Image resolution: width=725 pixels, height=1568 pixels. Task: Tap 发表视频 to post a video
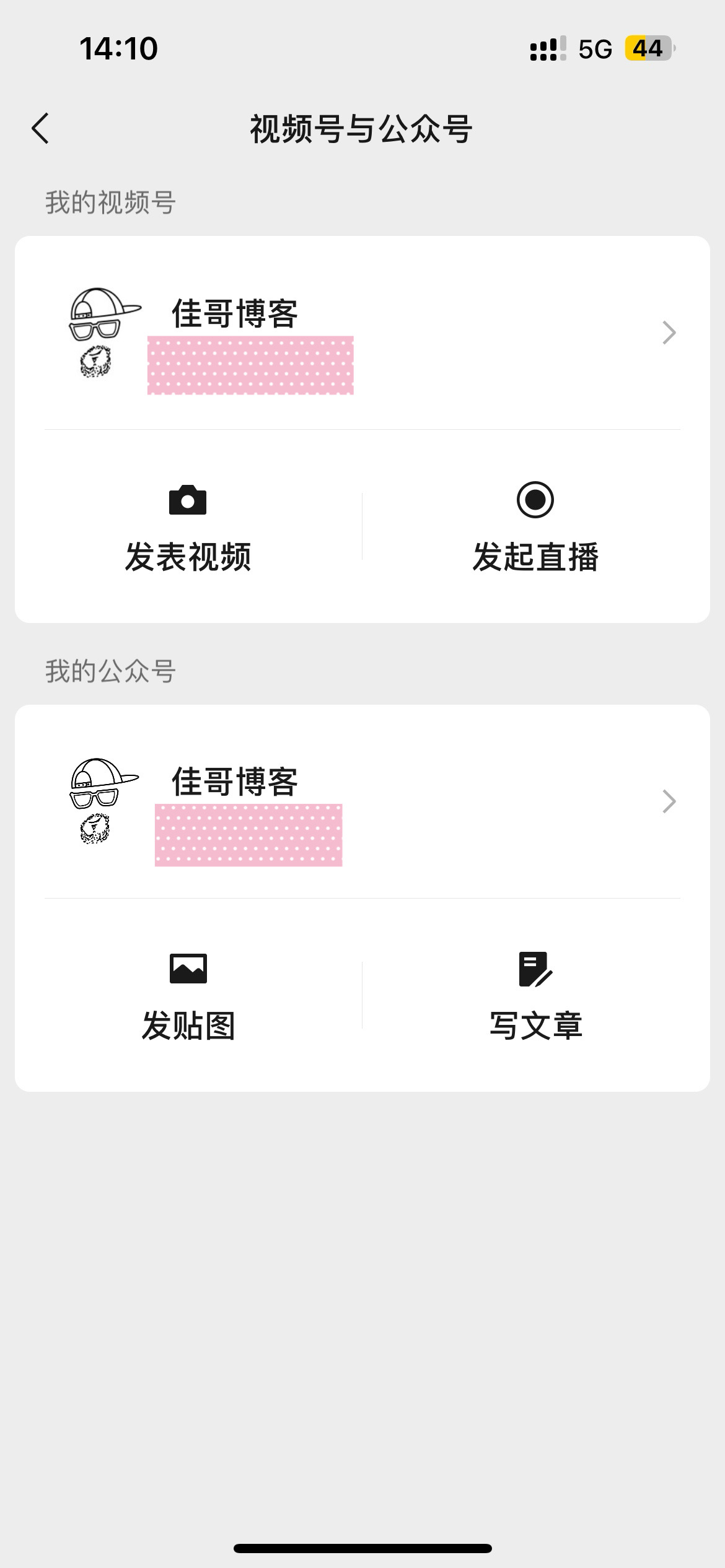(x=188, y=528)
